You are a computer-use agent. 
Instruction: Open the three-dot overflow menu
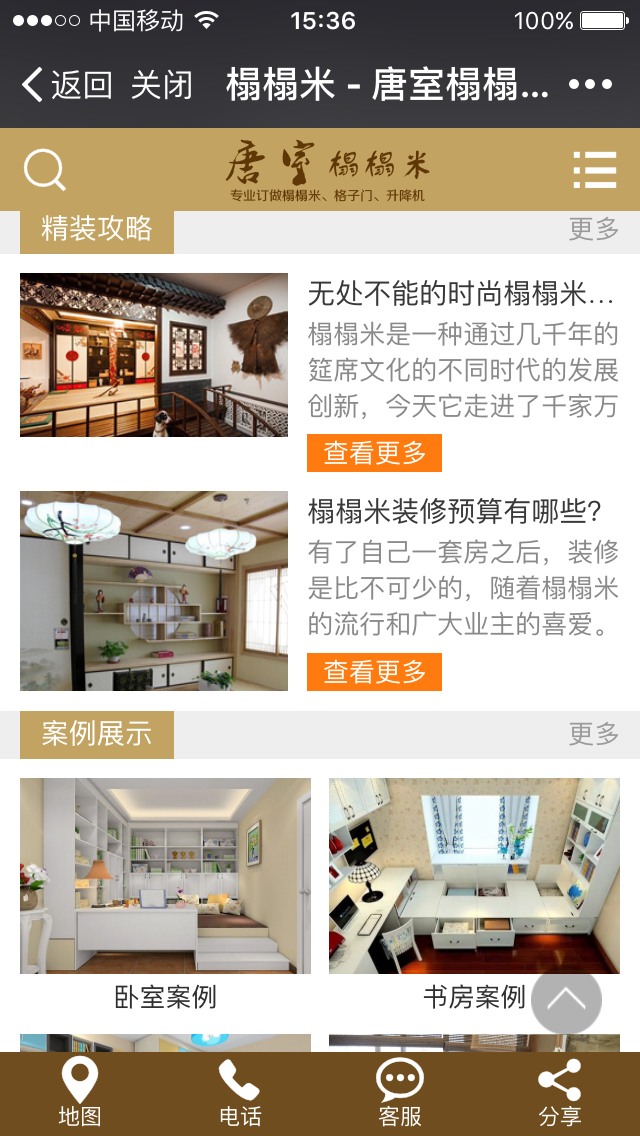(x=590, y=85)
